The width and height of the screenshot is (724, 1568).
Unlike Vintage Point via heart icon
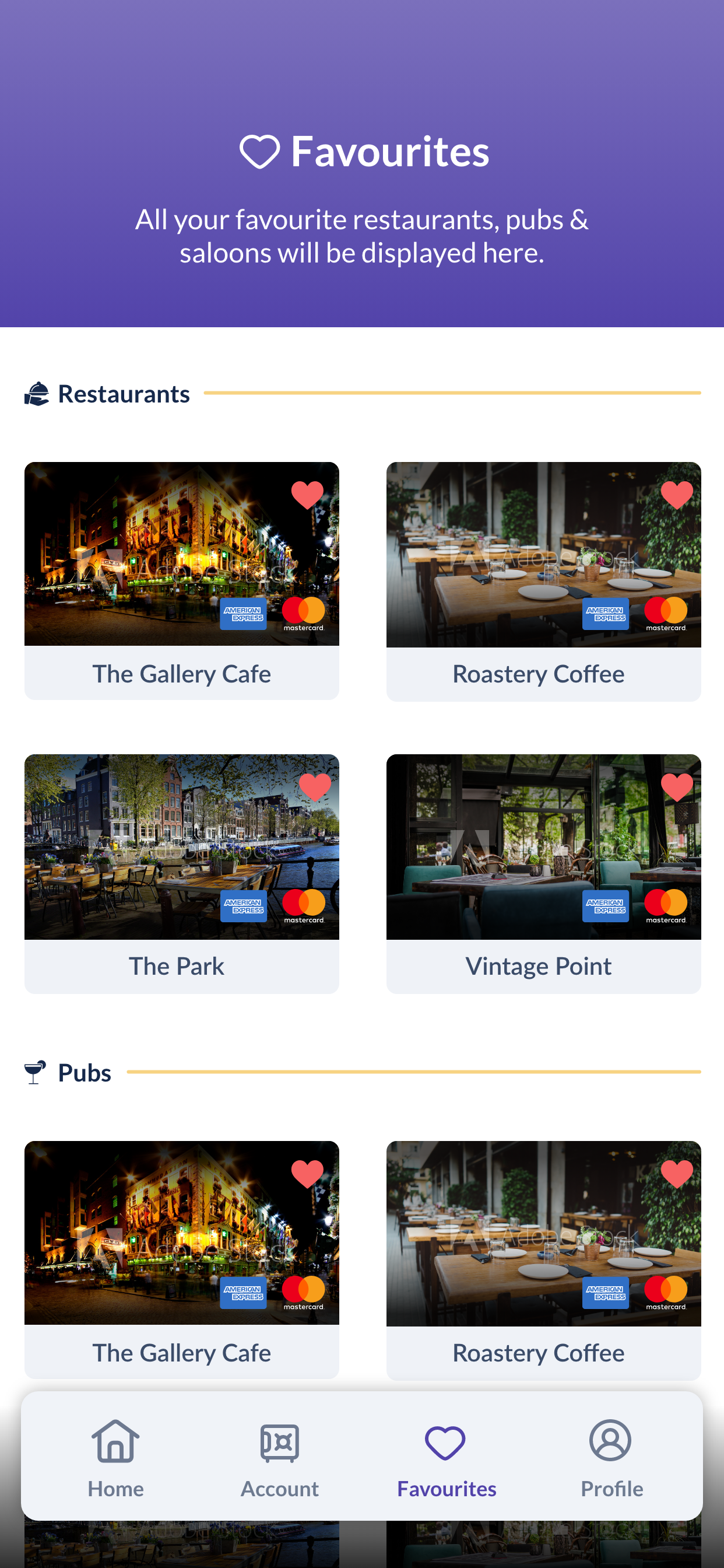(x=677, y=786)
